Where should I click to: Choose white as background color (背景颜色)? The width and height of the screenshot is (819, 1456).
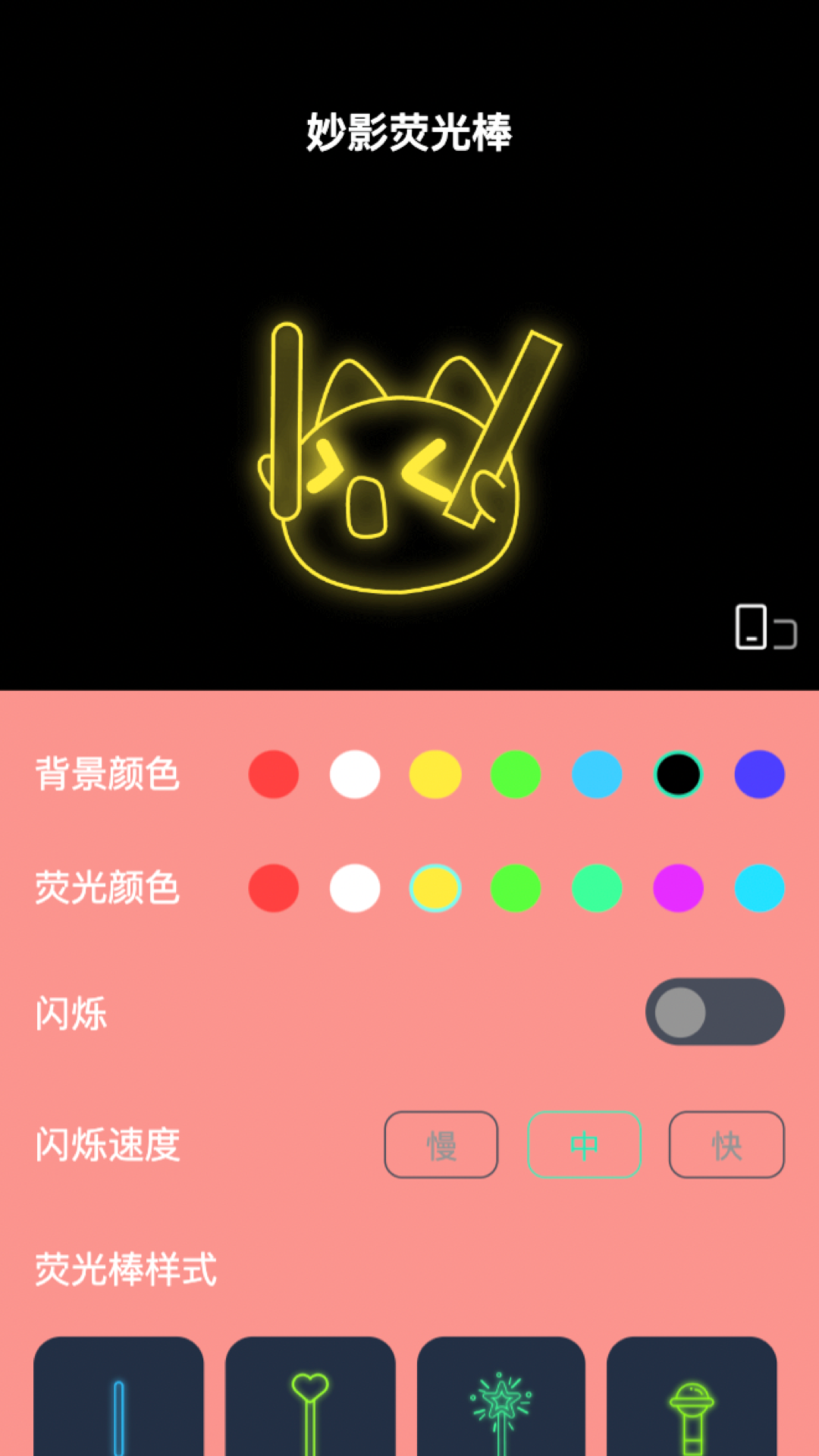tap(355, 774)
